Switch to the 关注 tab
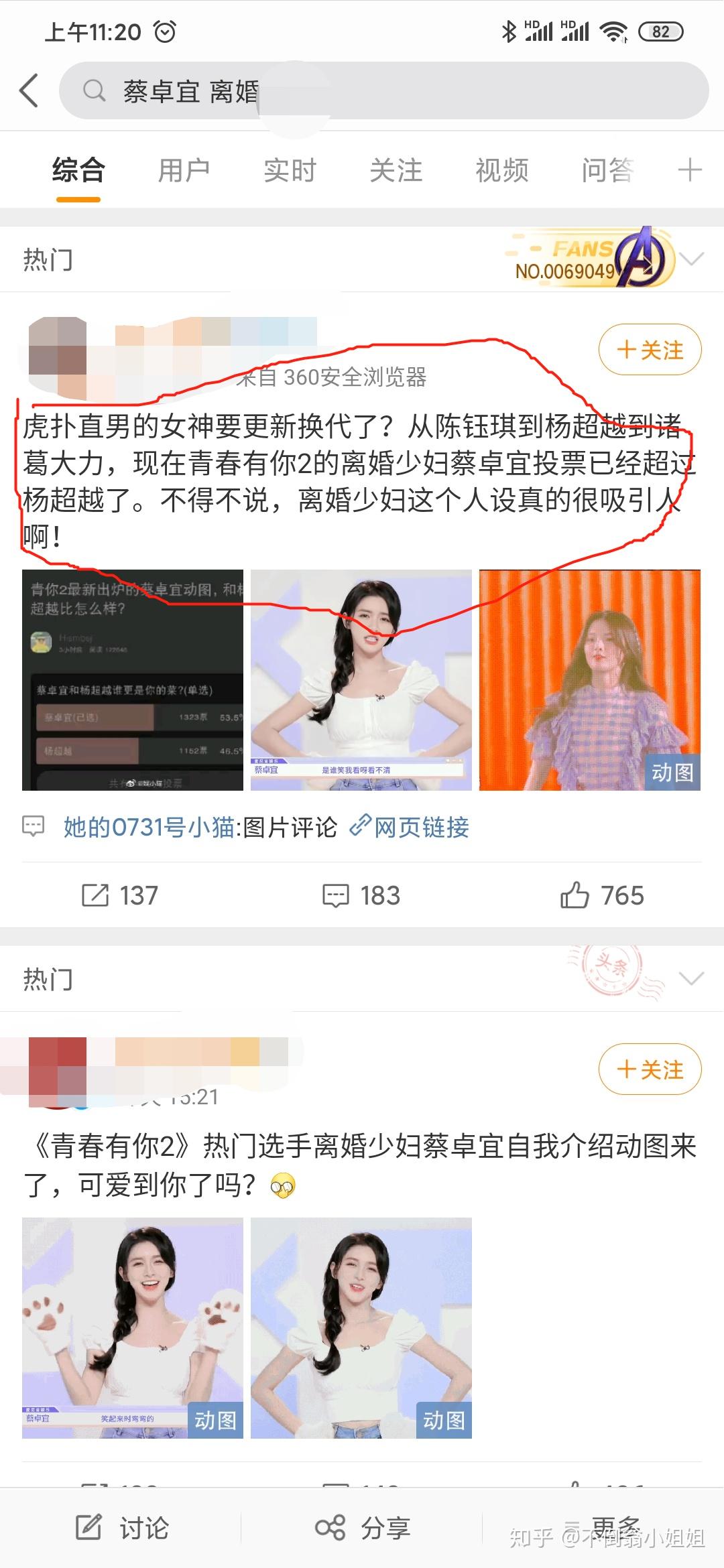724x1568 pixels. 396,170
